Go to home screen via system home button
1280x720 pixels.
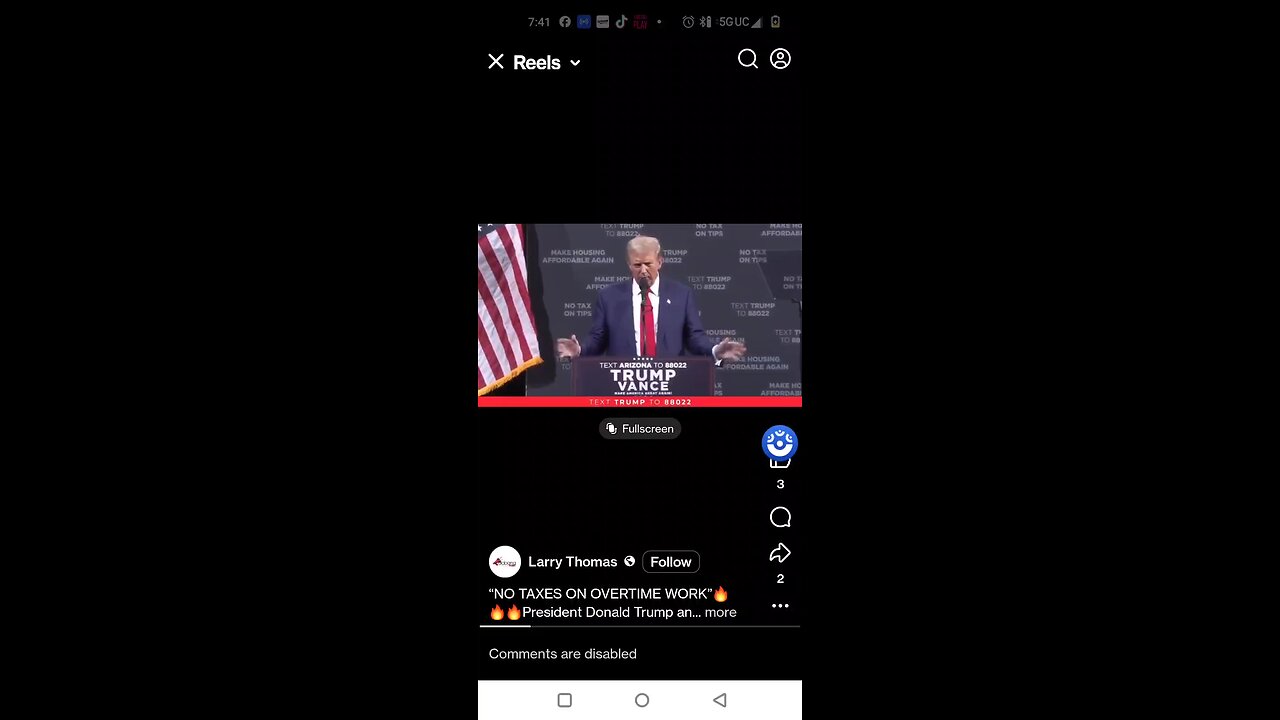[x=642, y=700]
